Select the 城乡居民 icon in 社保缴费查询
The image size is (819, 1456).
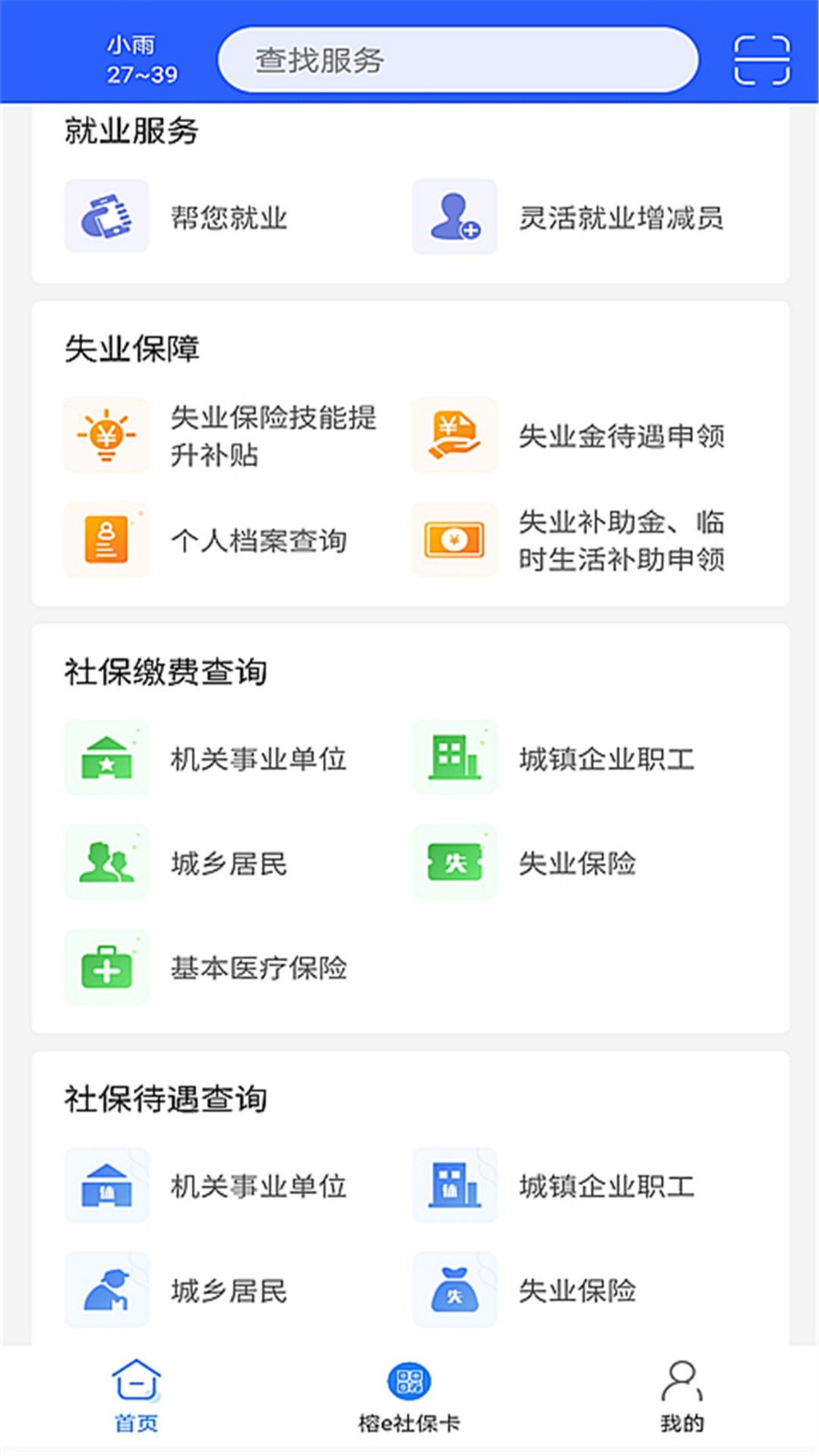(106, 862)
